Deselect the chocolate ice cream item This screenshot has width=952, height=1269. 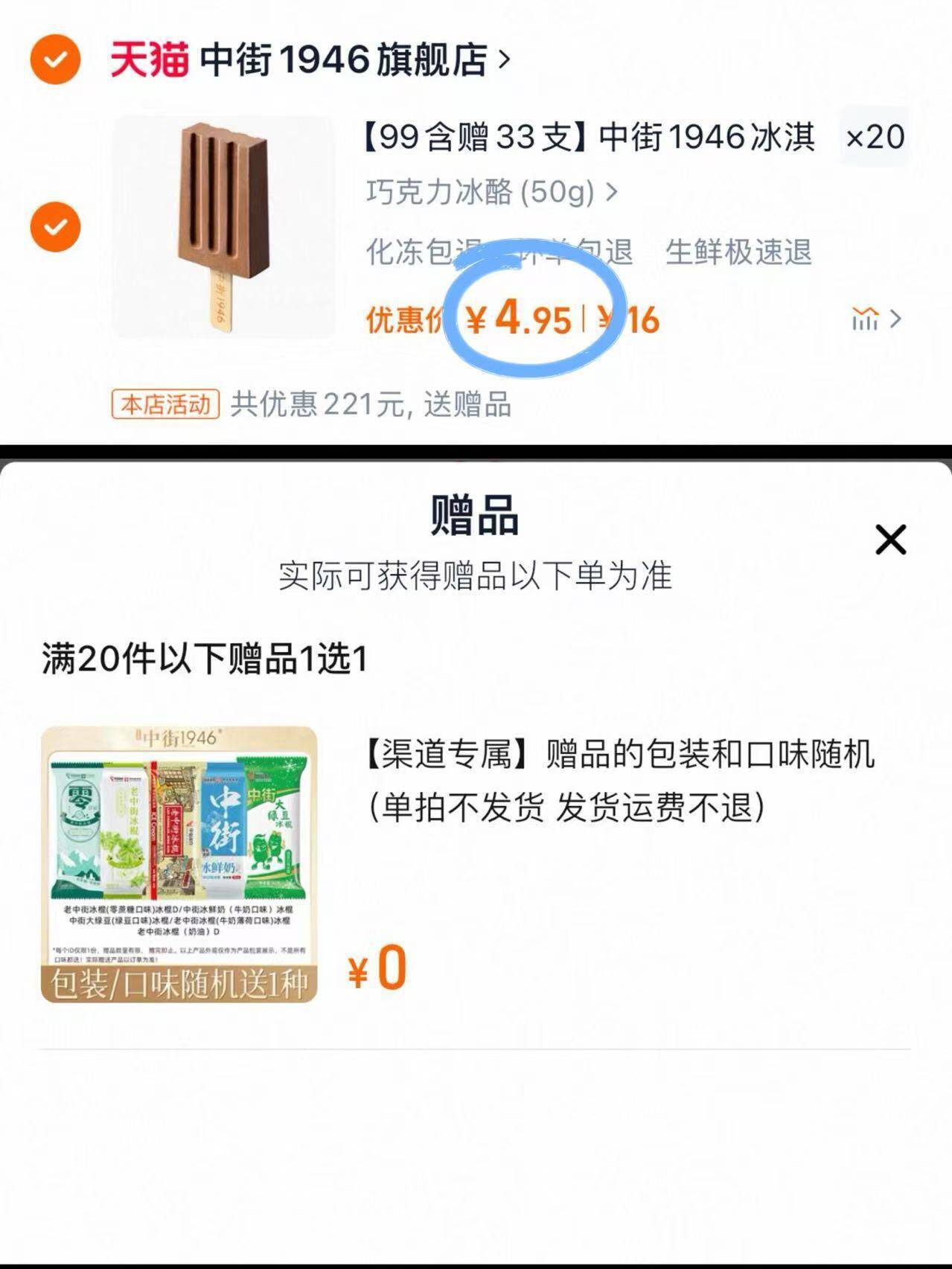tap(55, 228)
